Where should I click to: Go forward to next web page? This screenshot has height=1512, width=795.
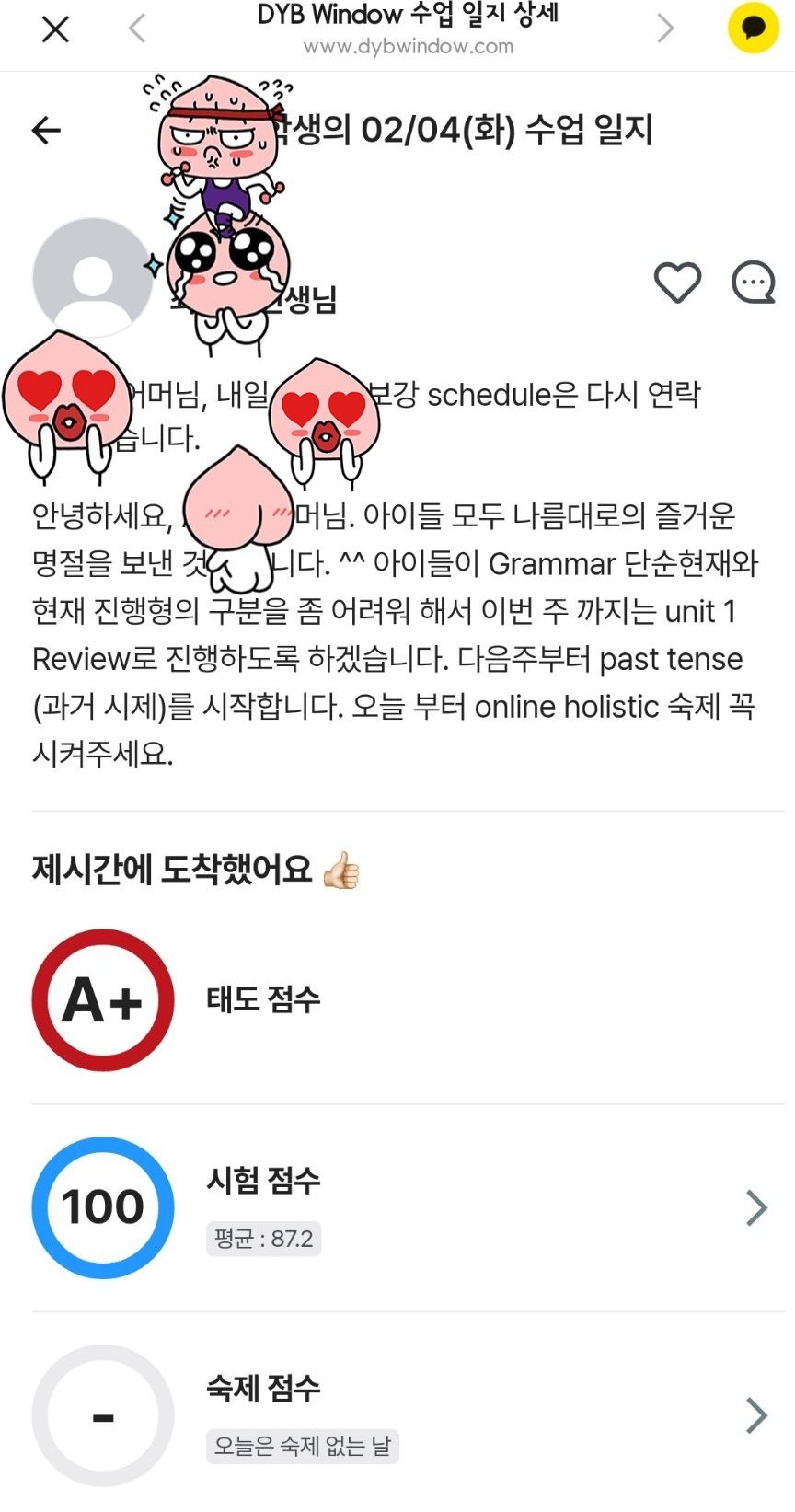[x=665, y=29]
